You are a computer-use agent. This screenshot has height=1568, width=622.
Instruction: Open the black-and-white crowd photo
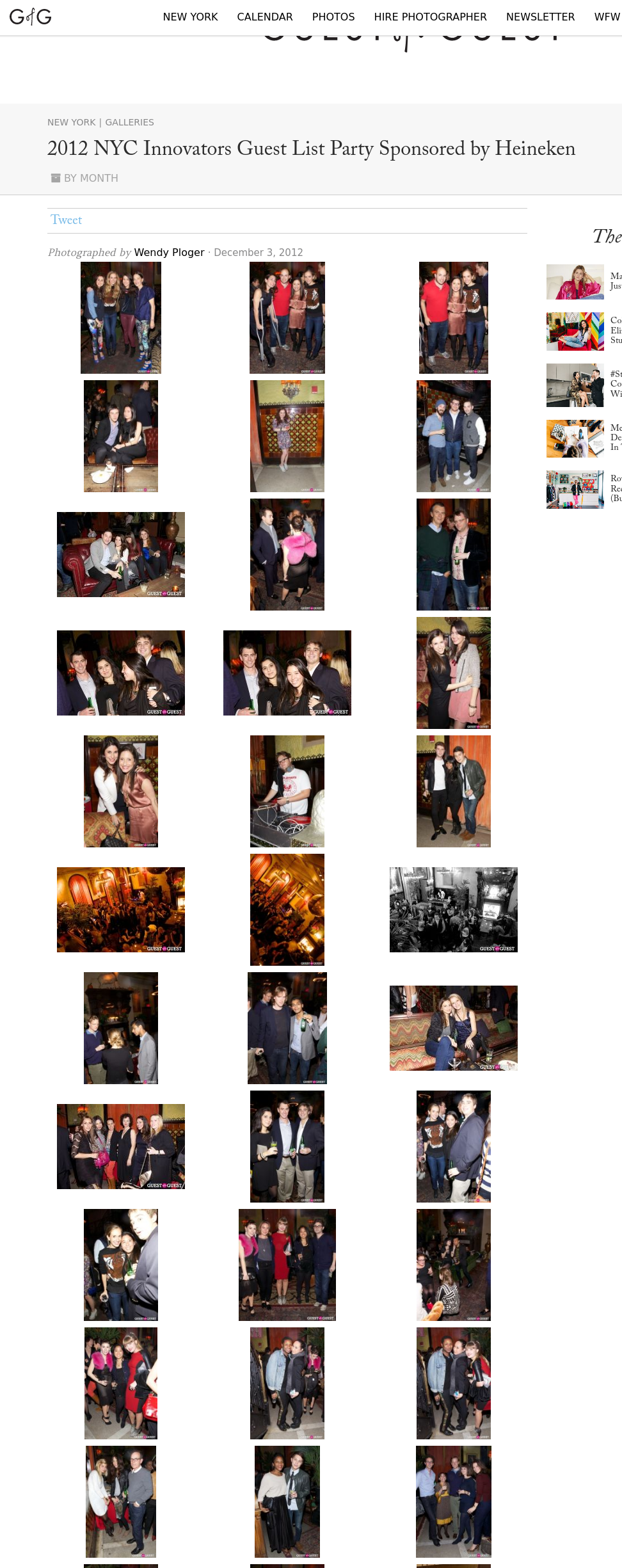pos(453,909)
